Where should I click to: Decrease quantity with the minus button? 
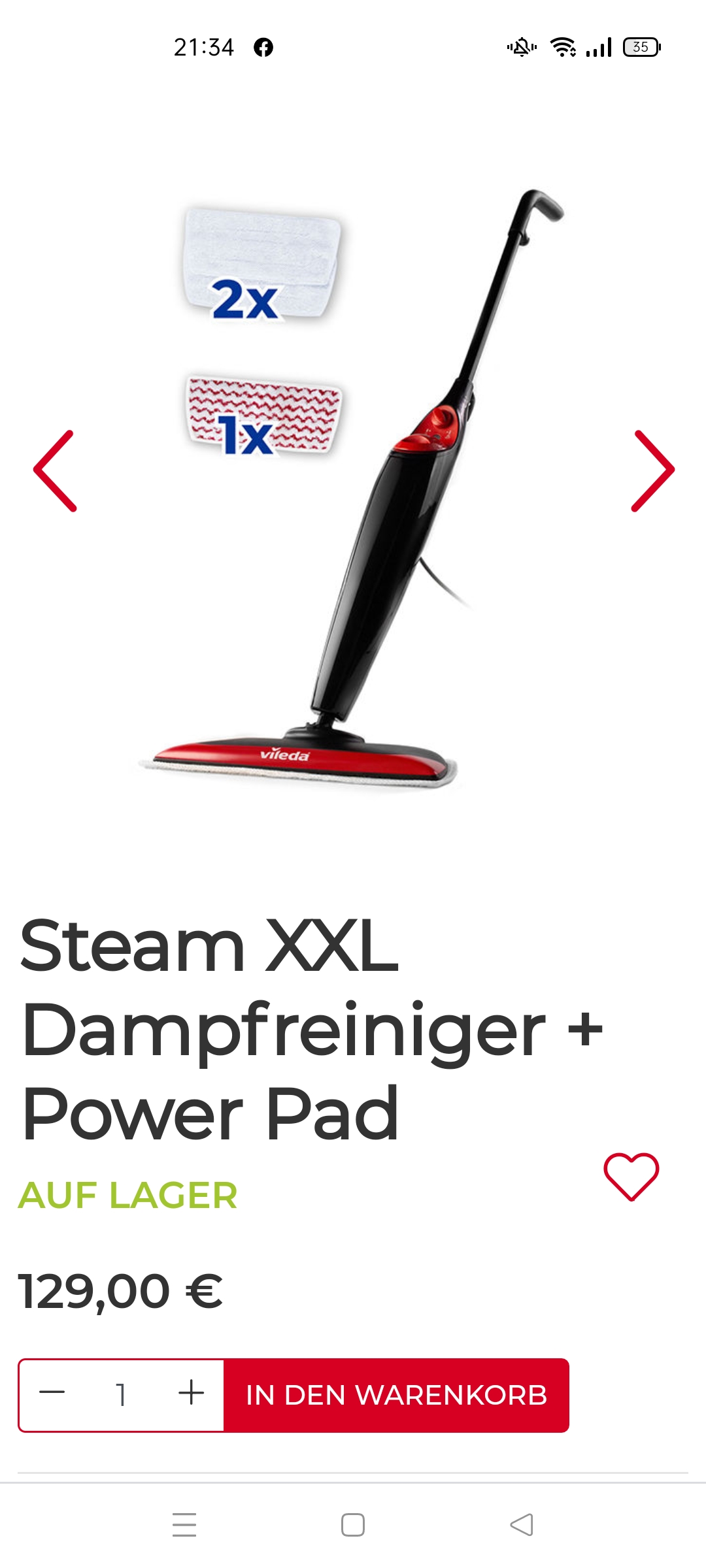tap(52, 1392)
